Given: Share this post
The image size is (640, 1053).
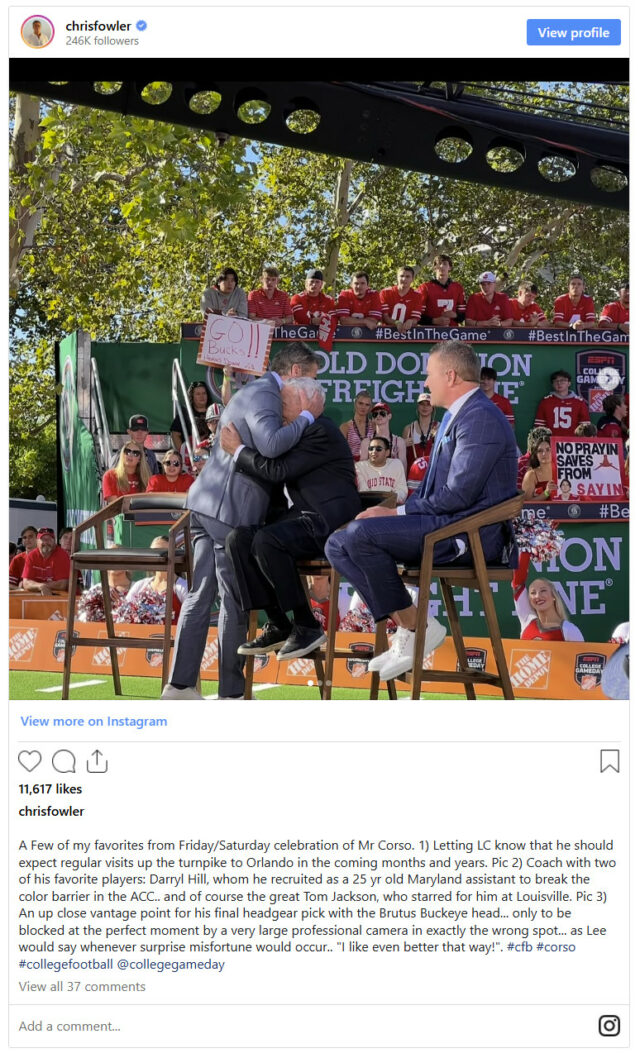Looking at the screenshot, I should click(97, 761).
